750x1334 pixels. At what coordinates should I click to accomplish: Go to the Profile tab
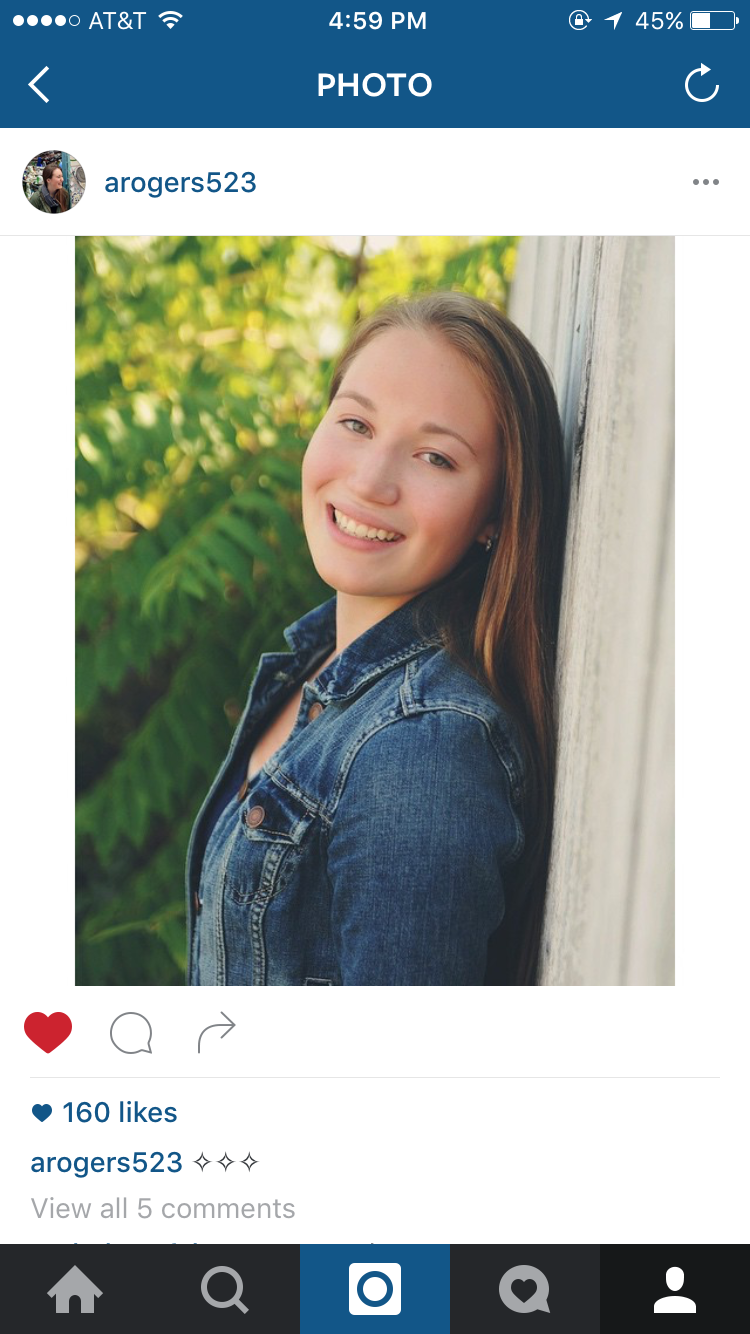(675, 1290)
